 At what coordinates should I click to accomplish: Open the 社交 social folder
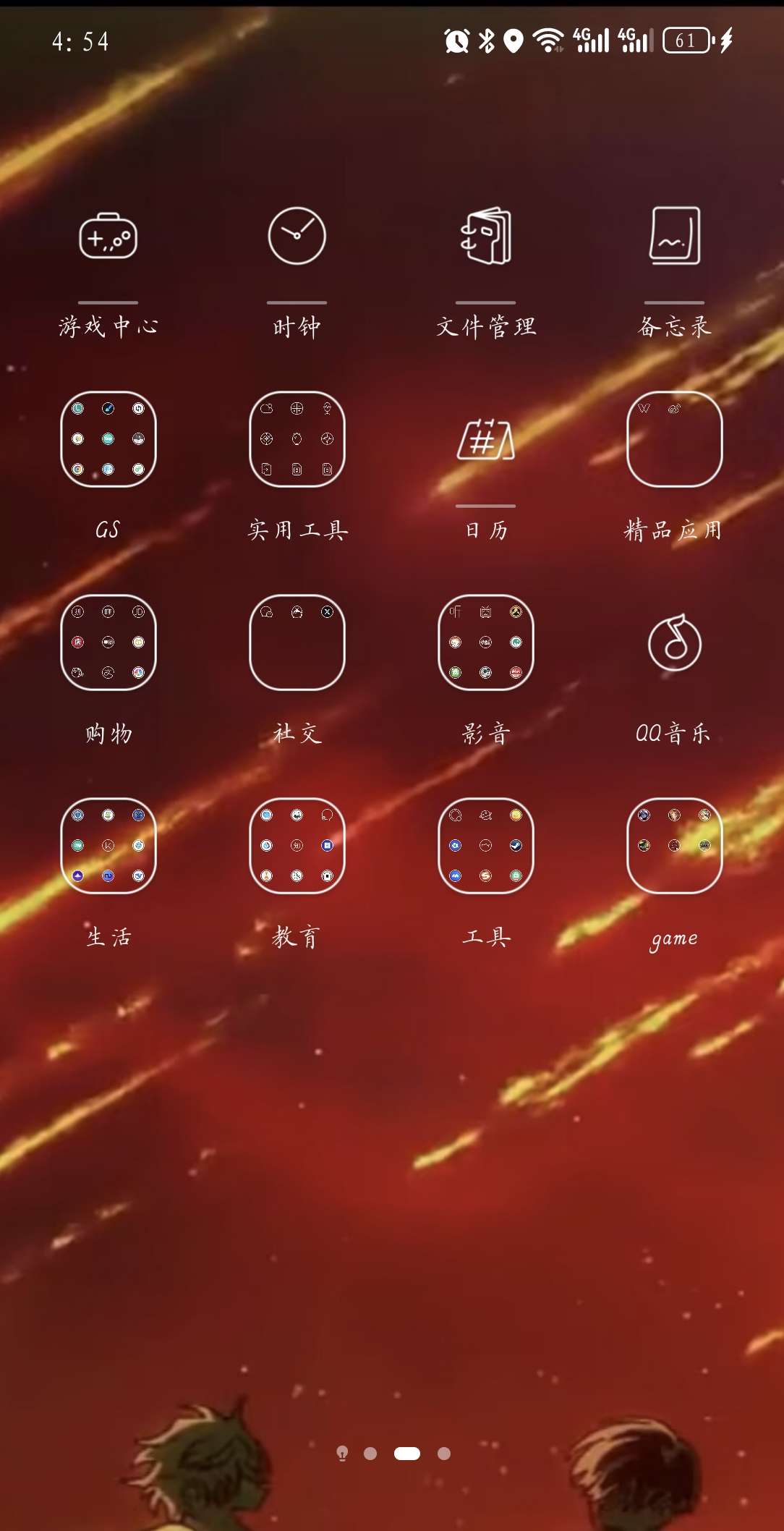[x=297, y=642]
